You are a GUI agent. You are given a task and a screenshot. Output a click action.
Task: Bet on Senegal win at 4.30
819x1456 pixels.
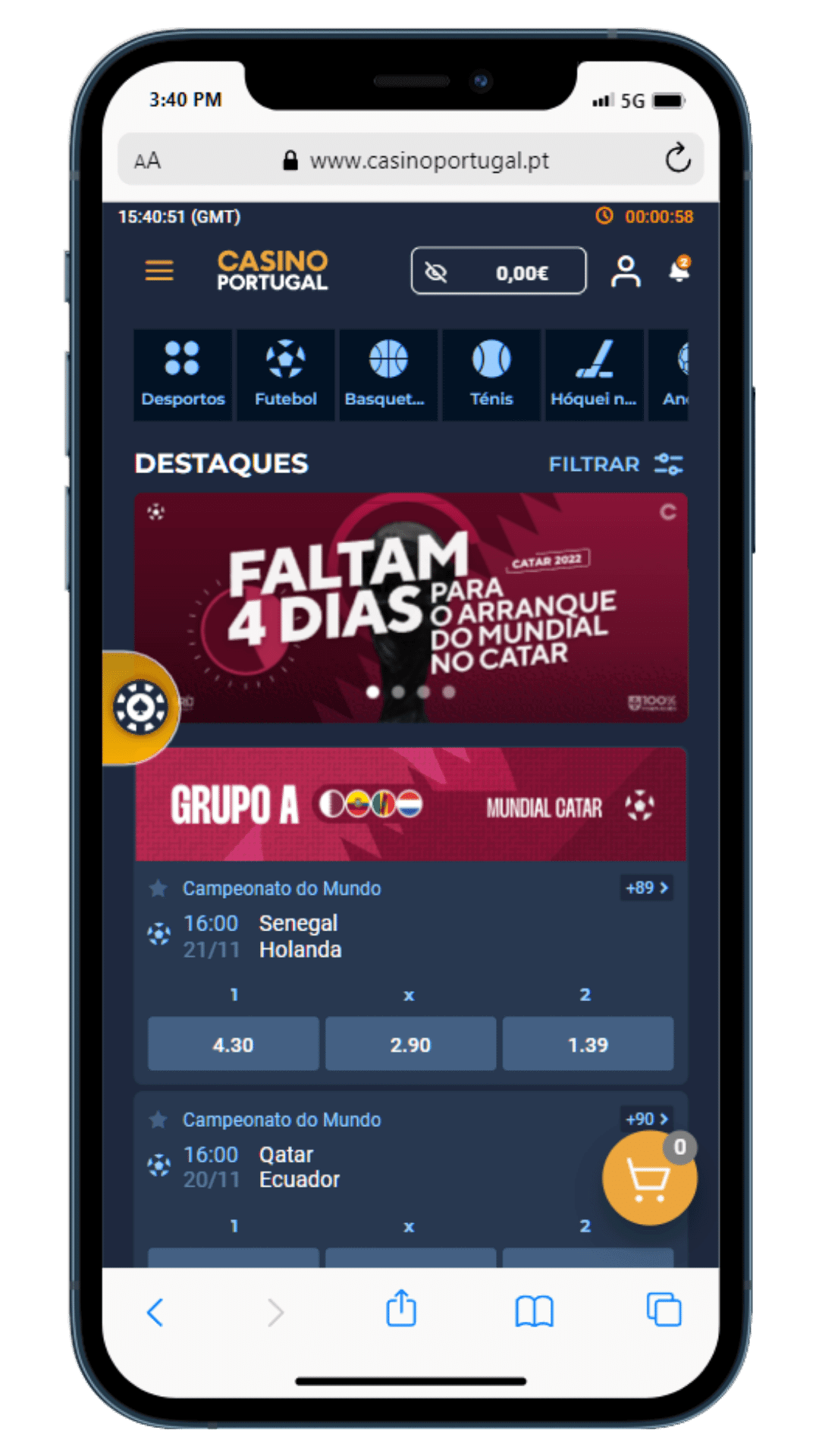click(233, 1044)
